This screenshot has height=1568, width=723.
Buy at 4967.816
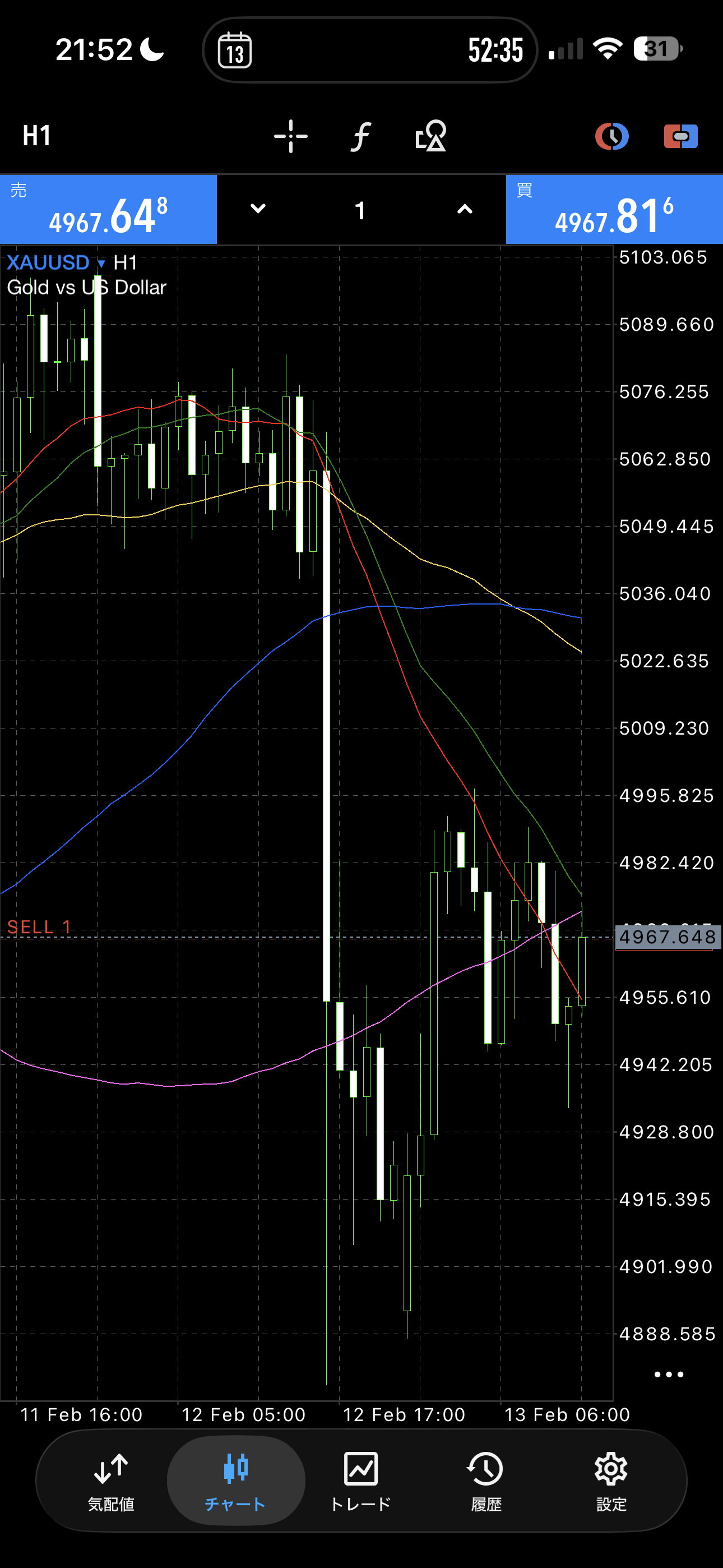[614, 210]
